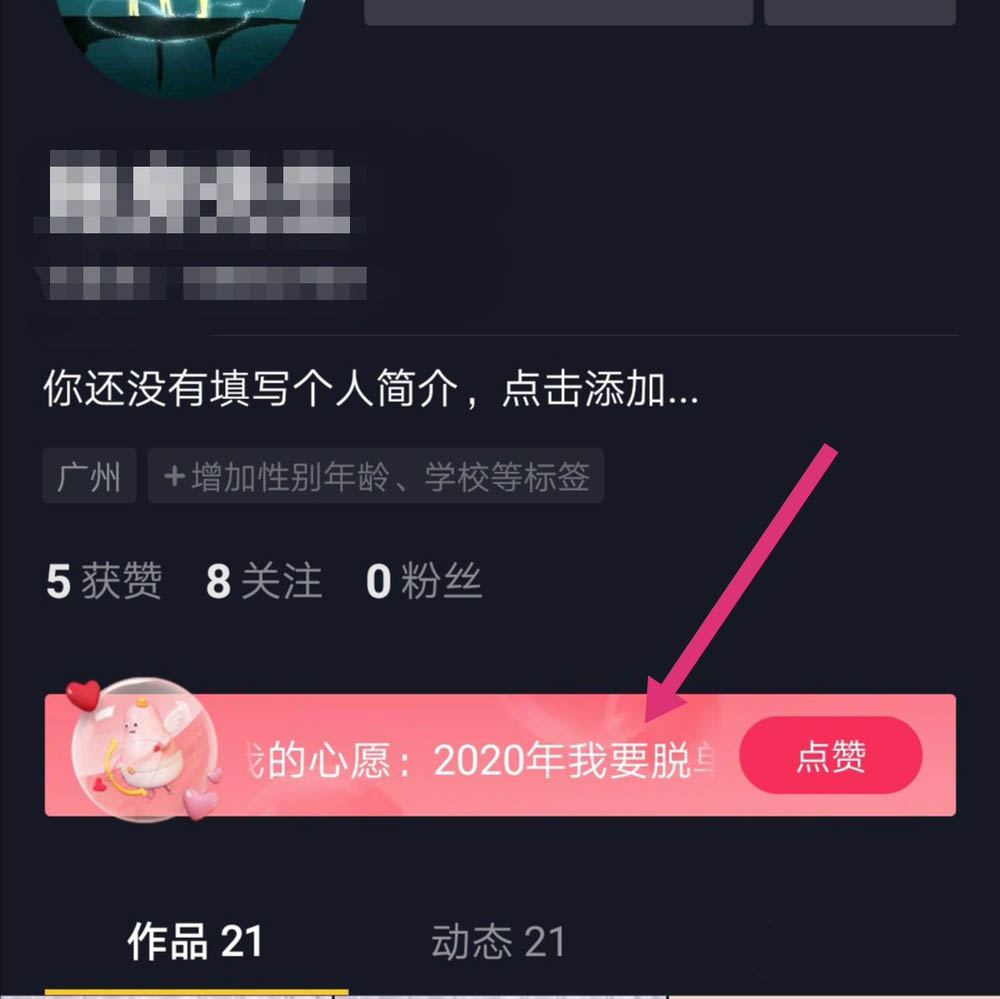Open the 0 粉丝 followers list

424,581
